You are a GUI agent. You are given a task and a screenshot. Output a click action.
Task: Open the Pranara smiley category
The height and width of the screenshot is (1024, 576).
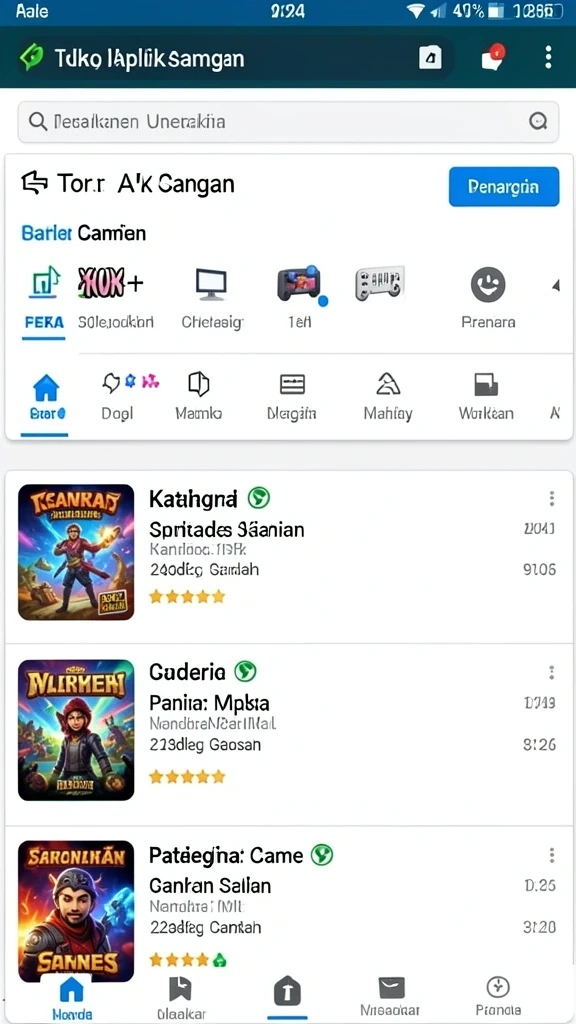point(488,298)
